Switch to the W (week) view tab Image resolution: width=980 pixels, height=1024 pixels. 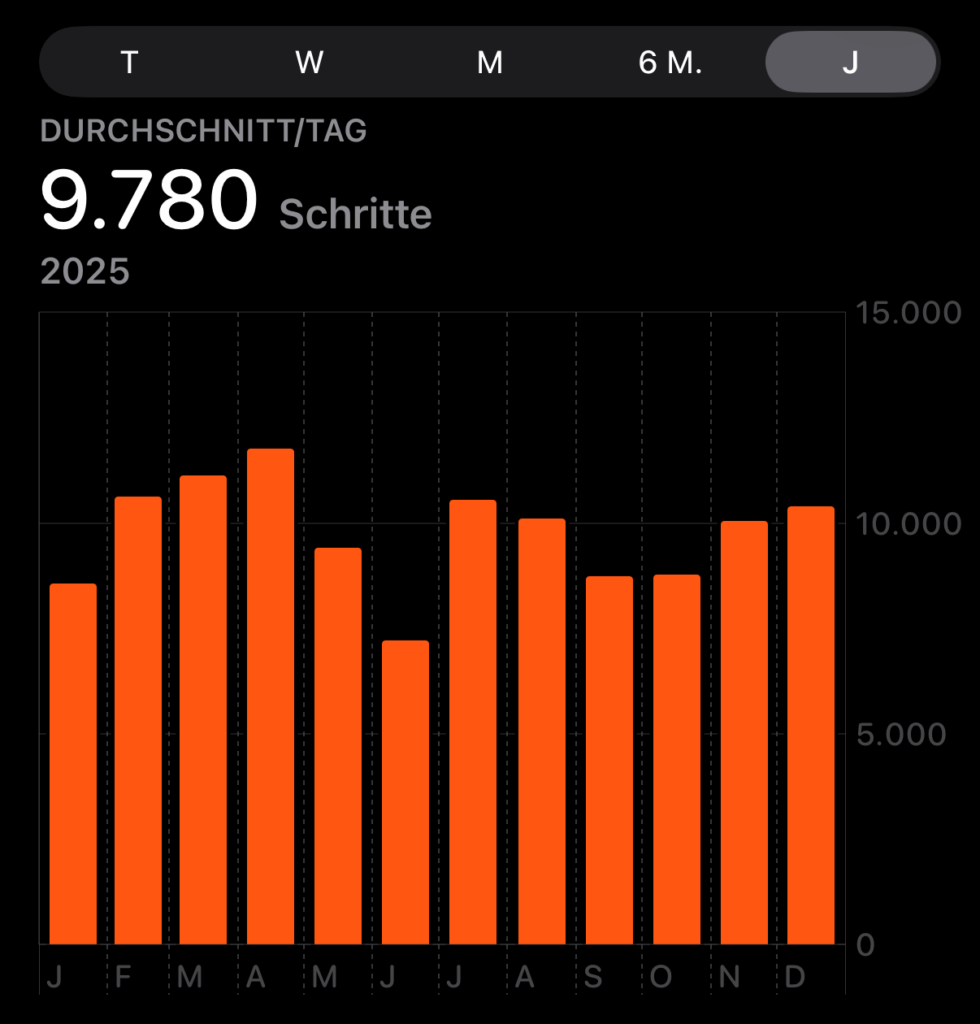(x=309, y=62)
